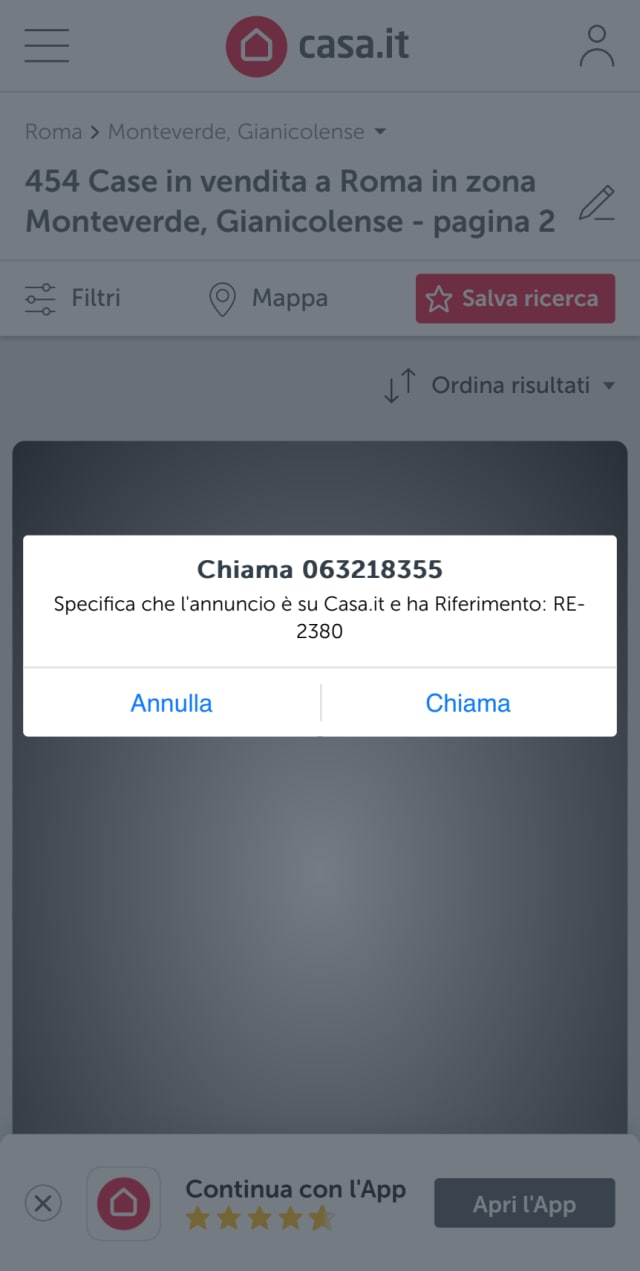Show results on the Mappa
Screen dimensions: 640x1271
coord(268,298)
